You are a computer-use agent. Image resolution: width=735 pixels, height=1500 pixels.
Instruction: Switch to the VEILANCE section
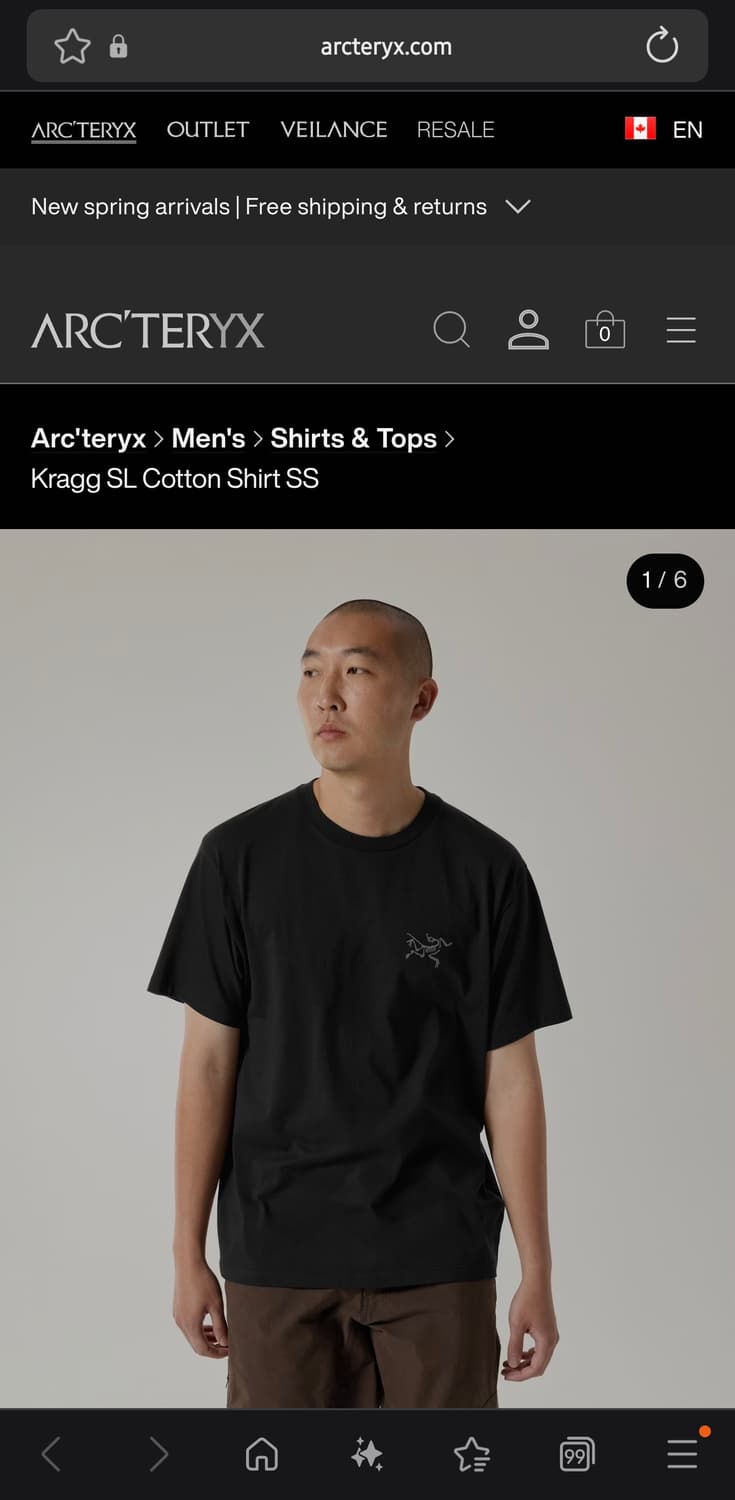[x=334, y=130]
